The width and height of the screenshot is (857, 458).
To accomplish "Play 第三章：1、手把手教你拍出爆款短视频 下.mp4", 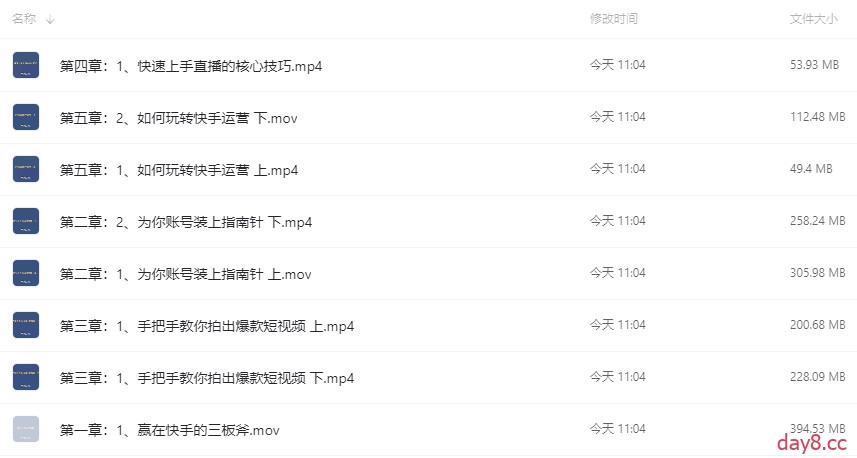I will click(207, 378).
